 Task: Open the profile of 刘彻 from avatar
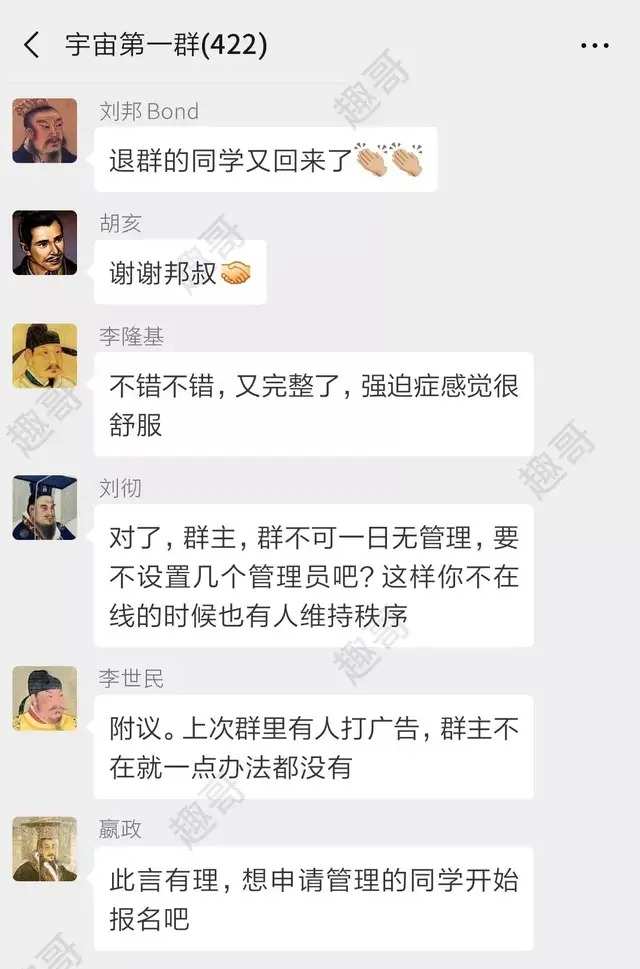[x=44, y=507]
